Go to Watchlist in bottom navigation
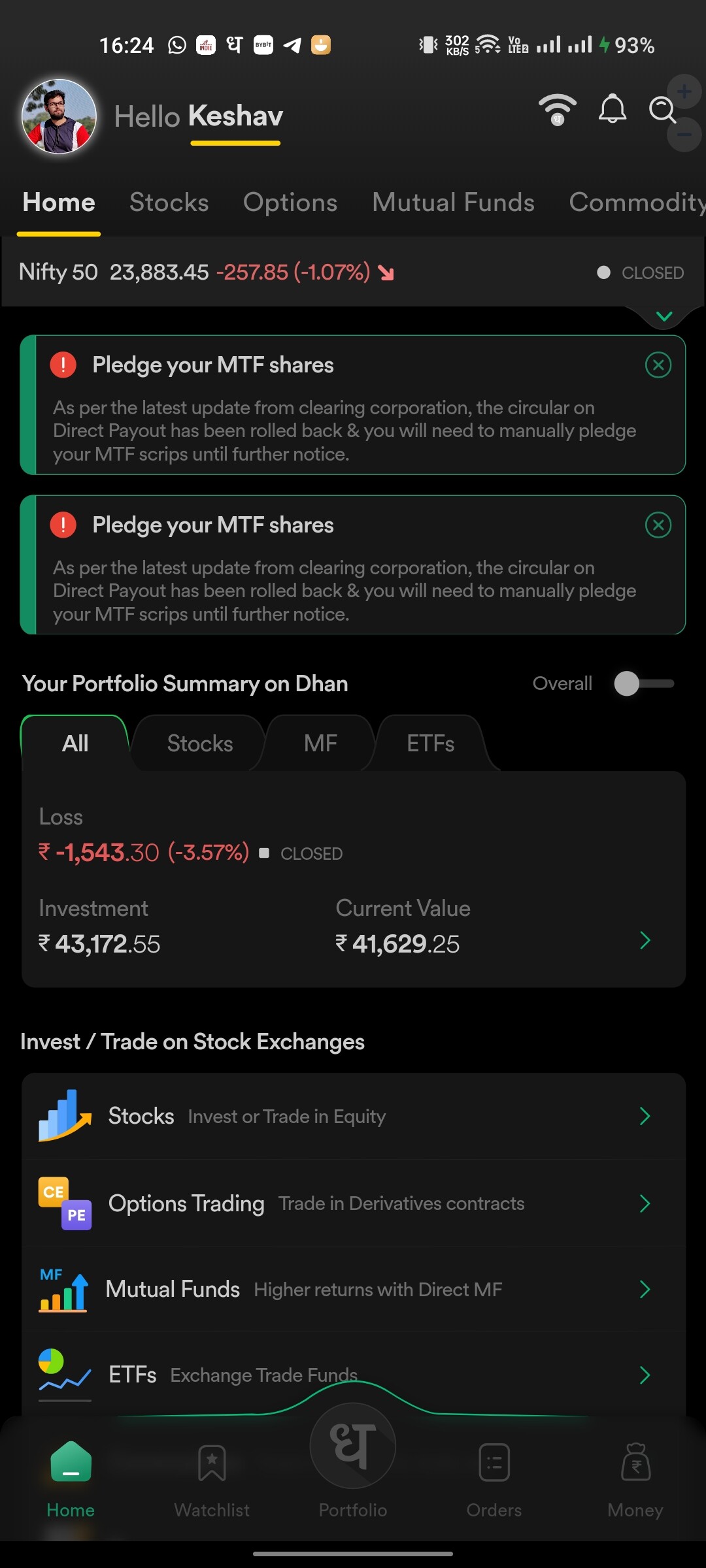Screen dimensions: 706x1568 [x=212, y=1480]
